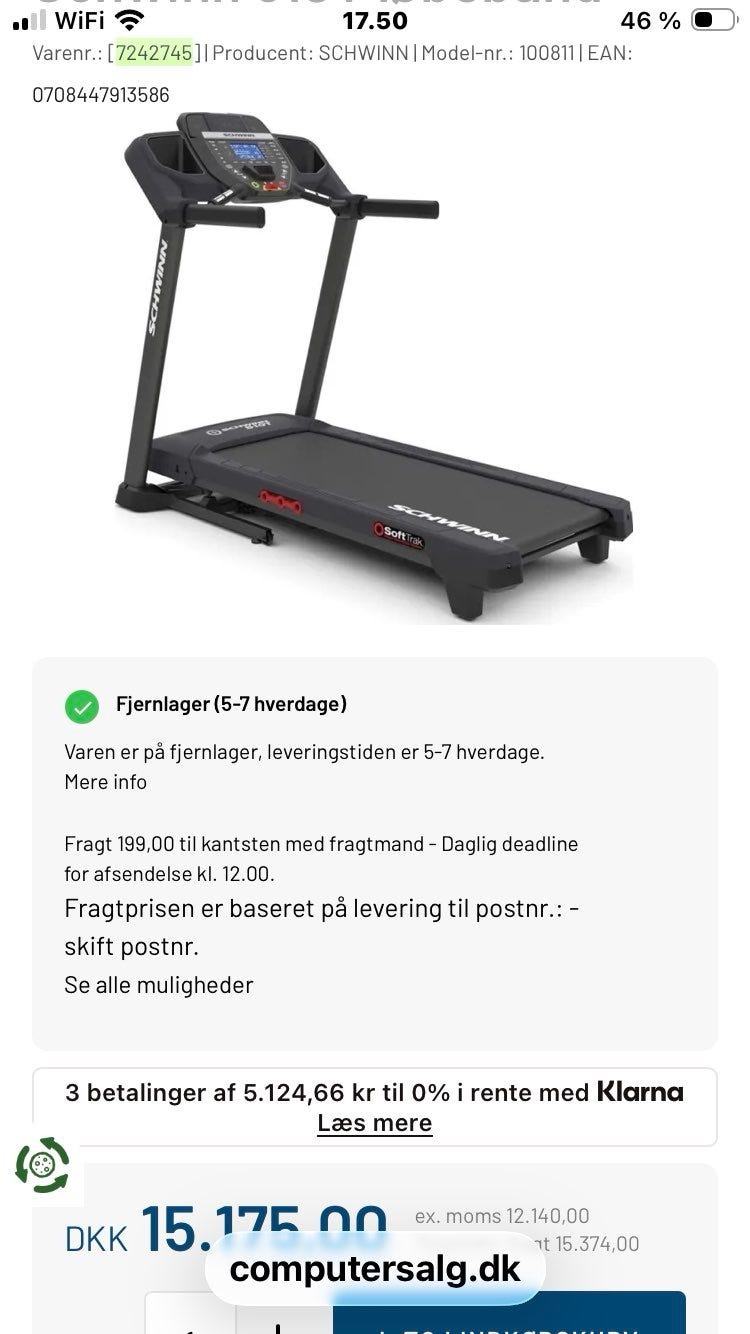
Task: Open Læs mere under the Klarna offer
Action: tap(374, 1122)
